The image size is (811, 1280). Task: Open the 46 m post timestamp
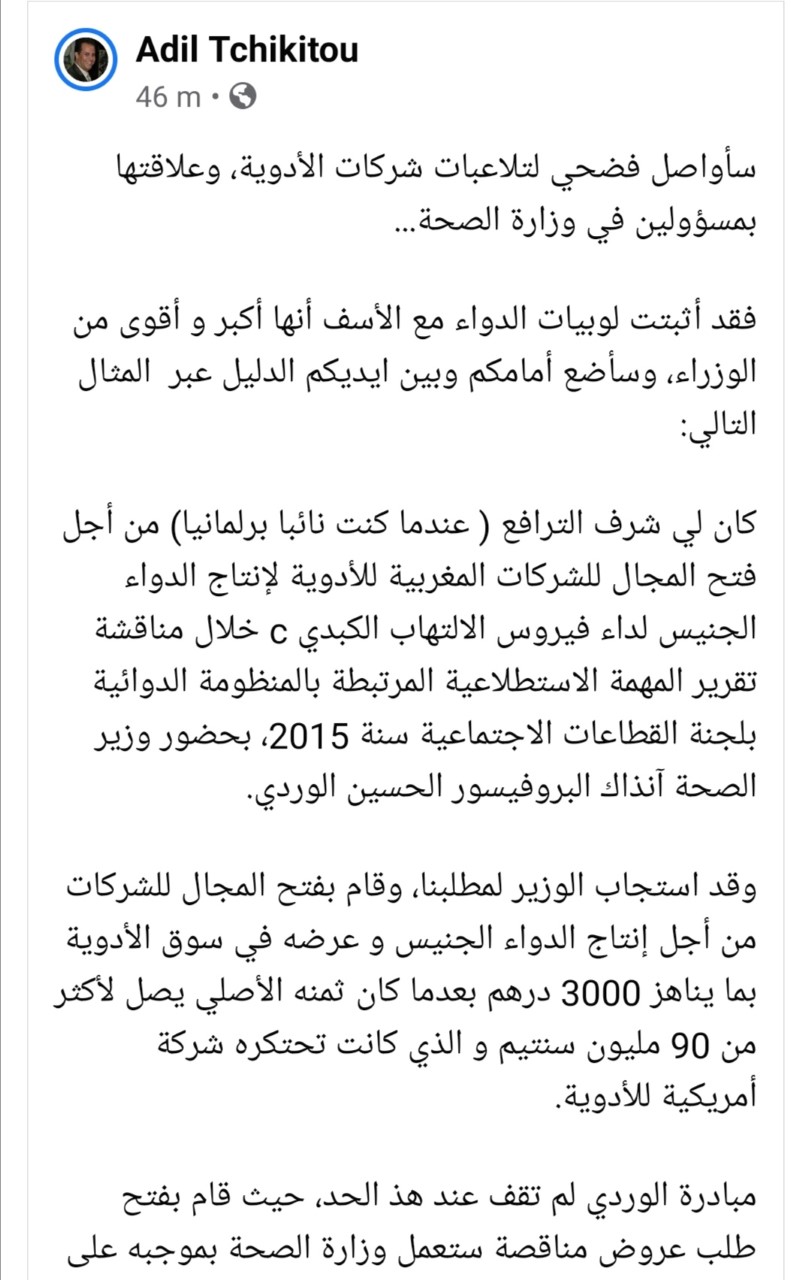(x=168, y=97)
